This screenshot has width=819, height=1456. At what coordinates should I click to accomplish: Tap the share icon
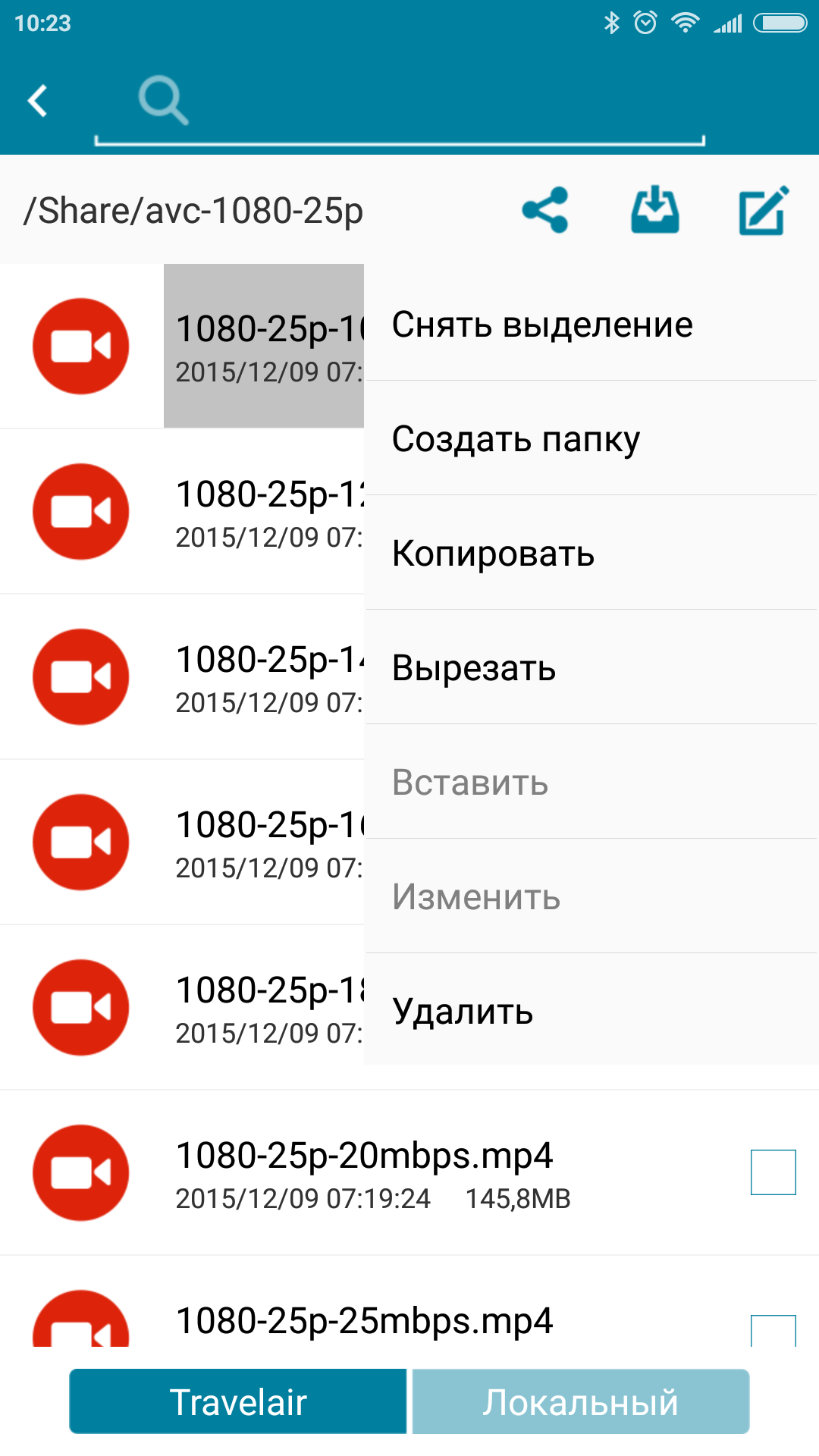coord(545,210)
